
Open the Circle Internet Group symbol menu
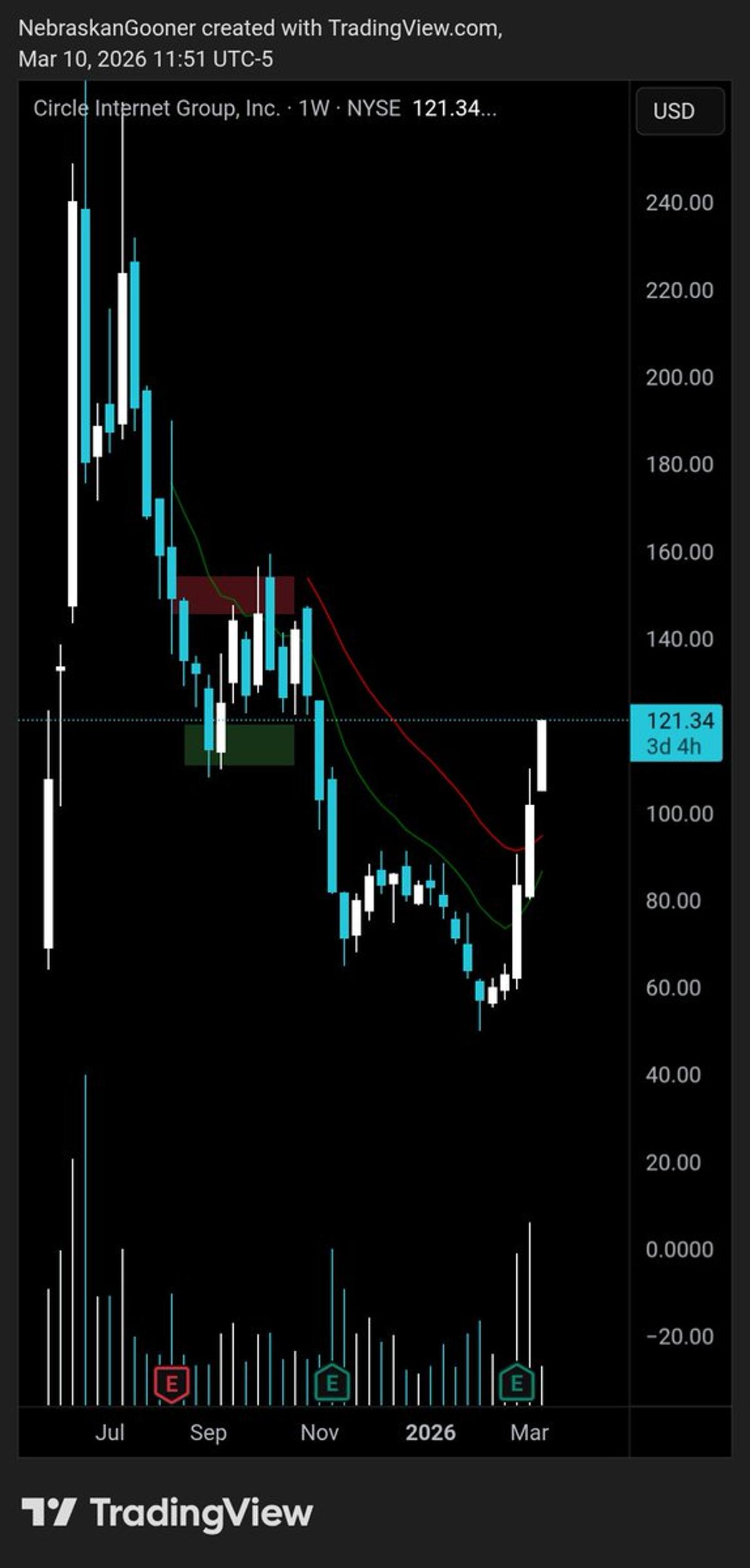click(156, 108)
